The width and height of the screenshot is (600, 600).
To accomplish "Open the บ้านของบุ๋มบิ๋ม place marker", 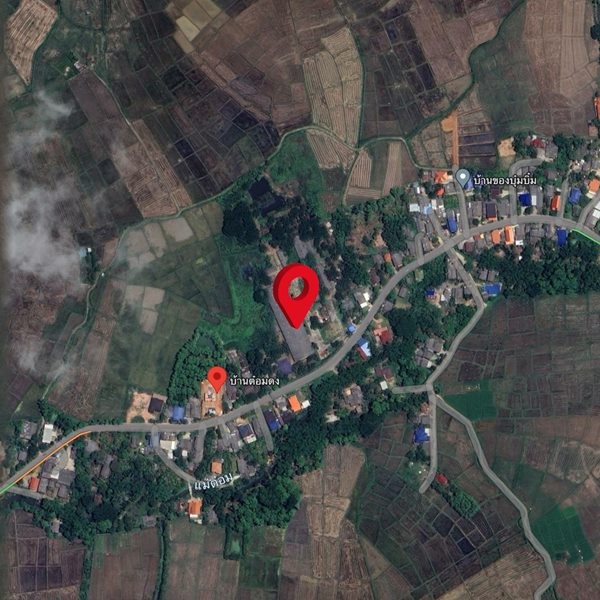I will click(463, 178).
